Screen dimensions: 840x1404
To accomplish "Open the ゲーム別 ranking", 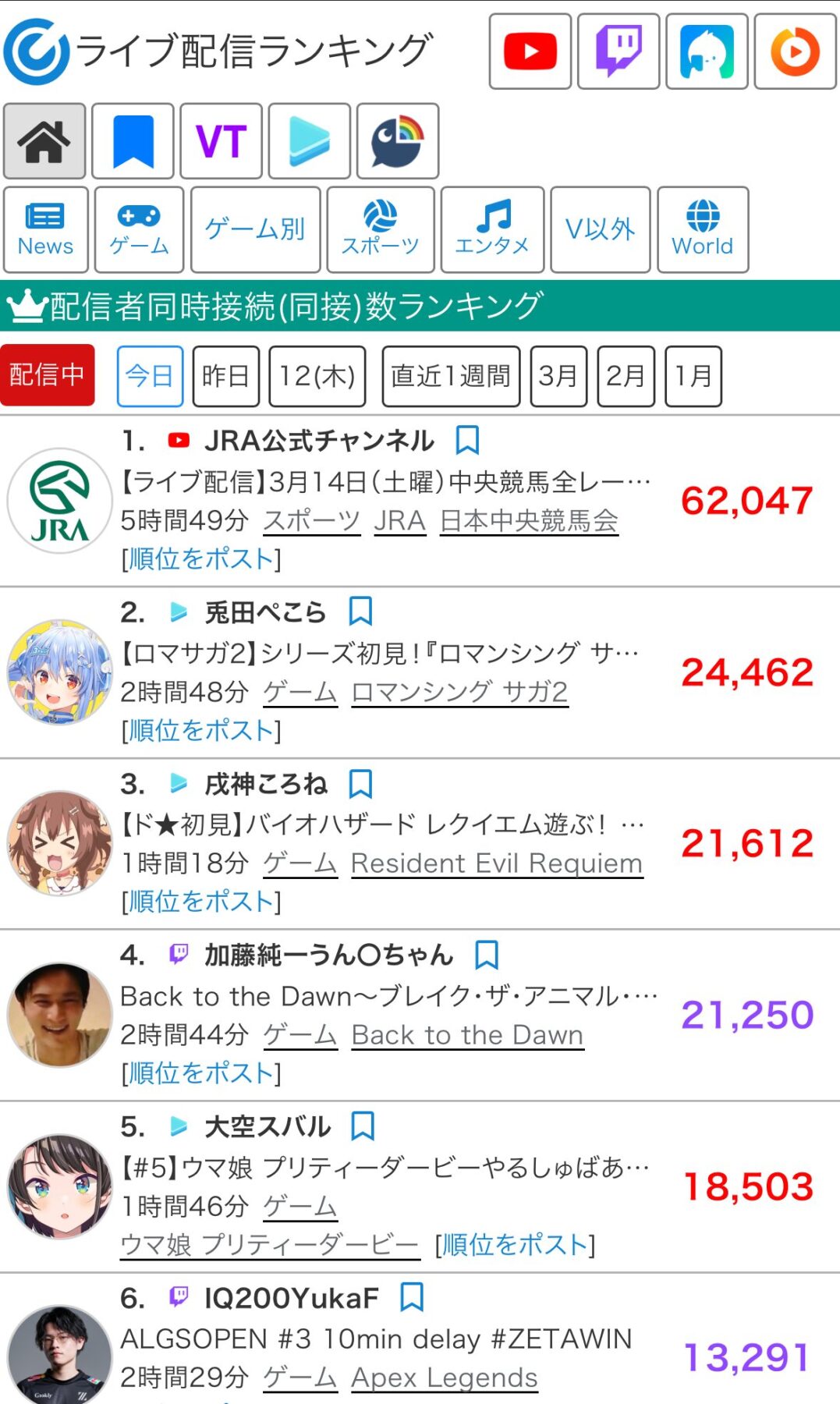I will click(x=255, y=229).
